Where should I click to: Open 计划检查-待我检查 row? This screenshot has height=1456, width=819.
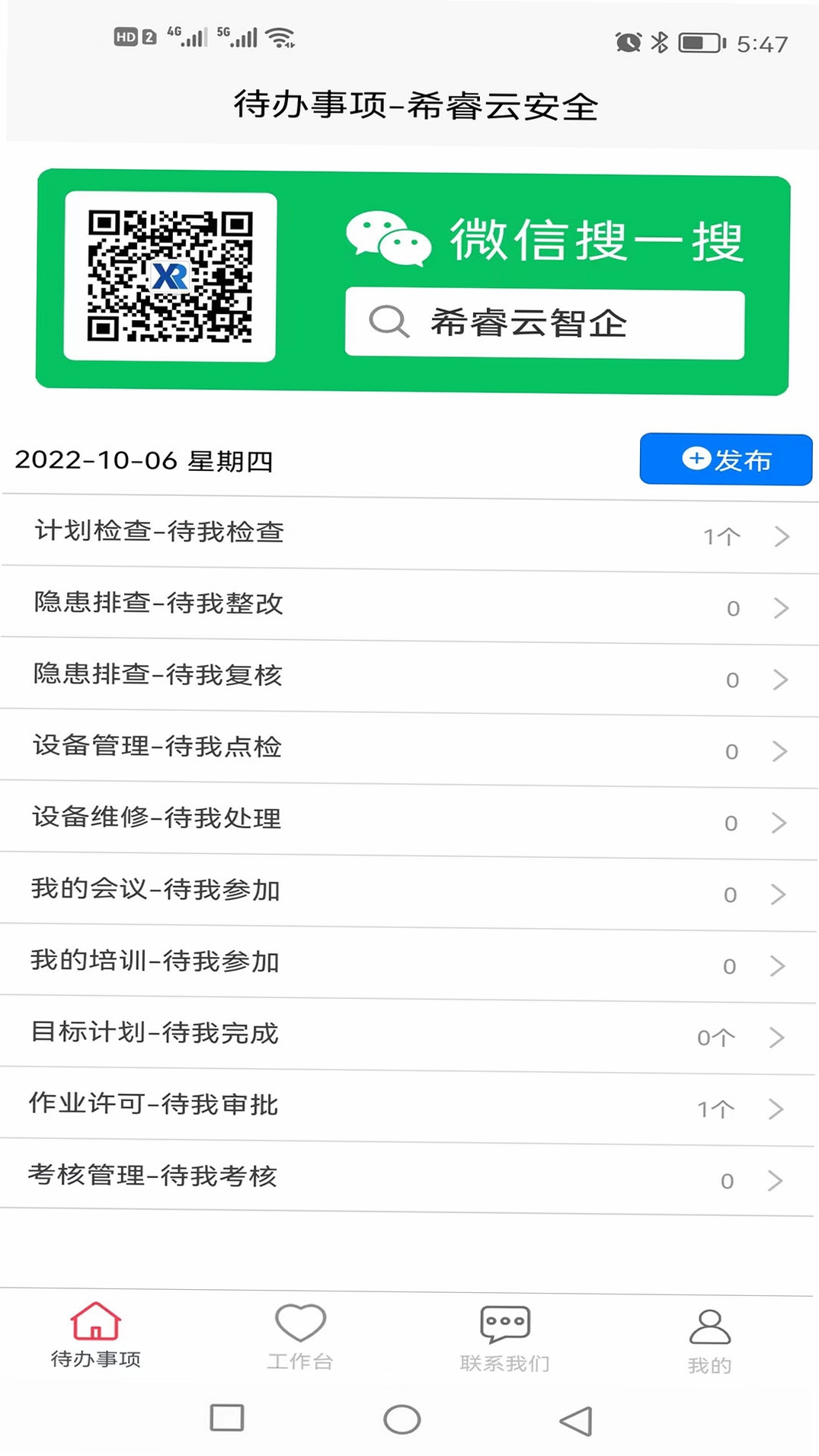click(x=409, y=533)
